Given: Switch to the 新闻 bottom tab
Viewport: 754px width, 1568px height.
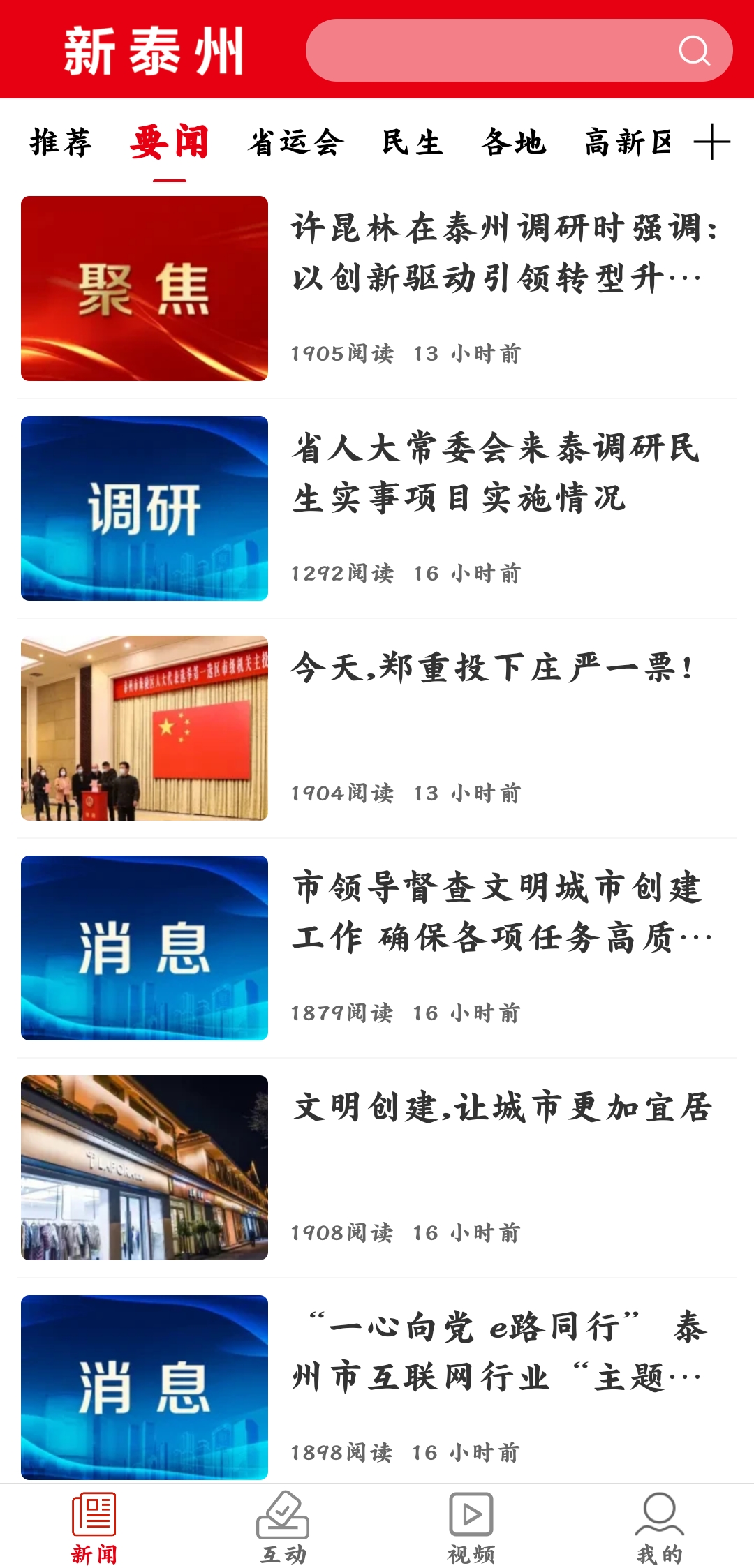Looking at the screenshot, I should point(94,1527).
